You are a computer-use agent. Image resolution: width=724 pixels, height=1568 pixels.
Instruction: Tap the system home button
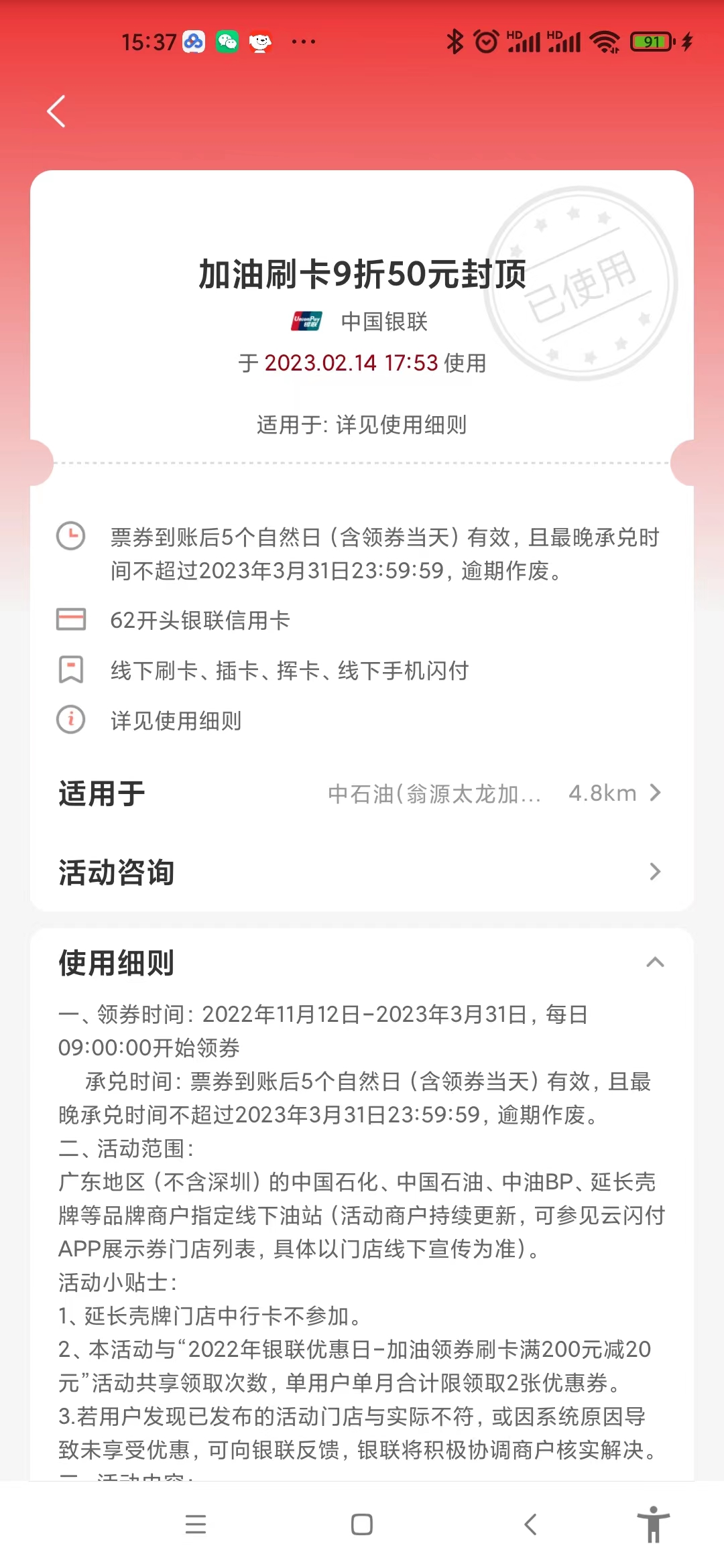coord(362,1524)
